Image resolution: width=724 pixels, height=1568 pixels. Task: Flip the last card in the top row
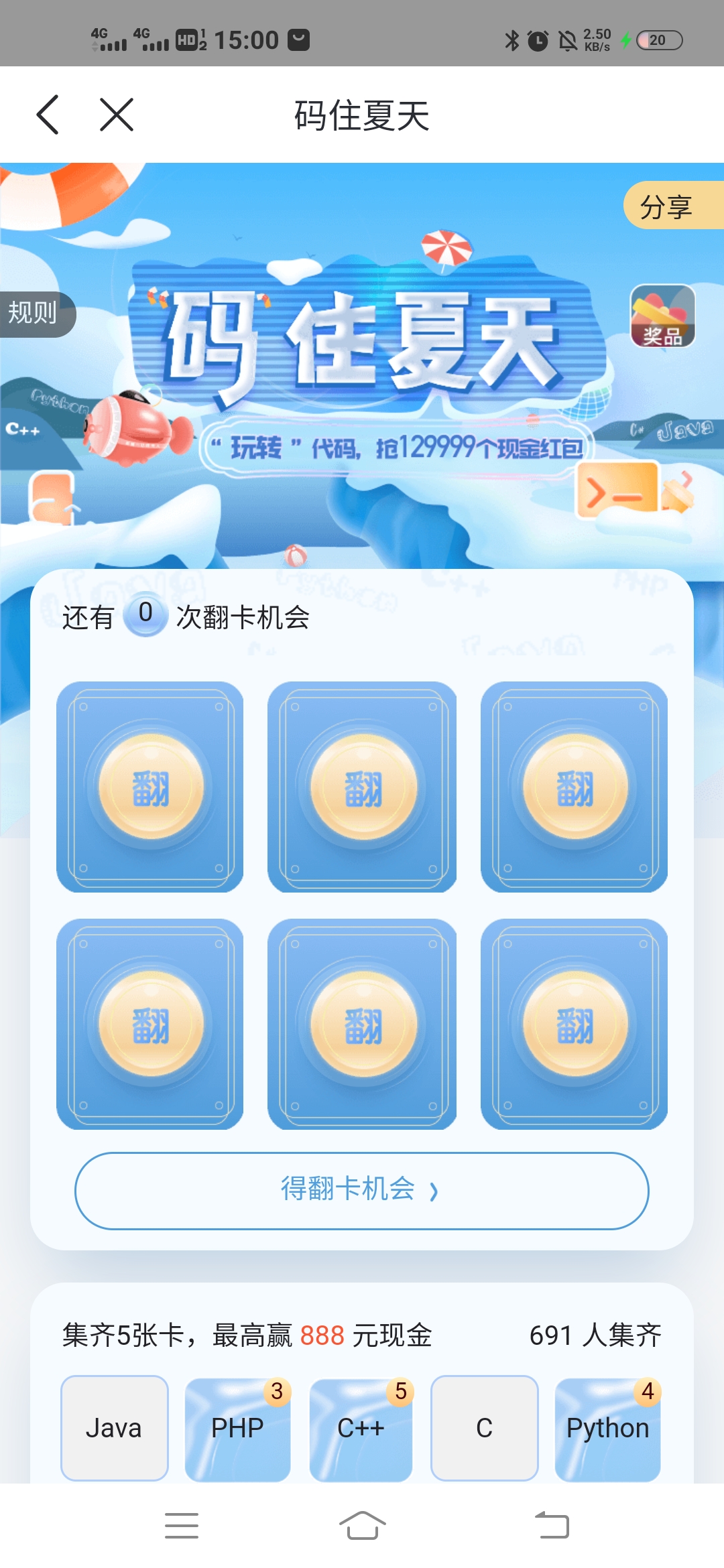[x=574, y=787]
